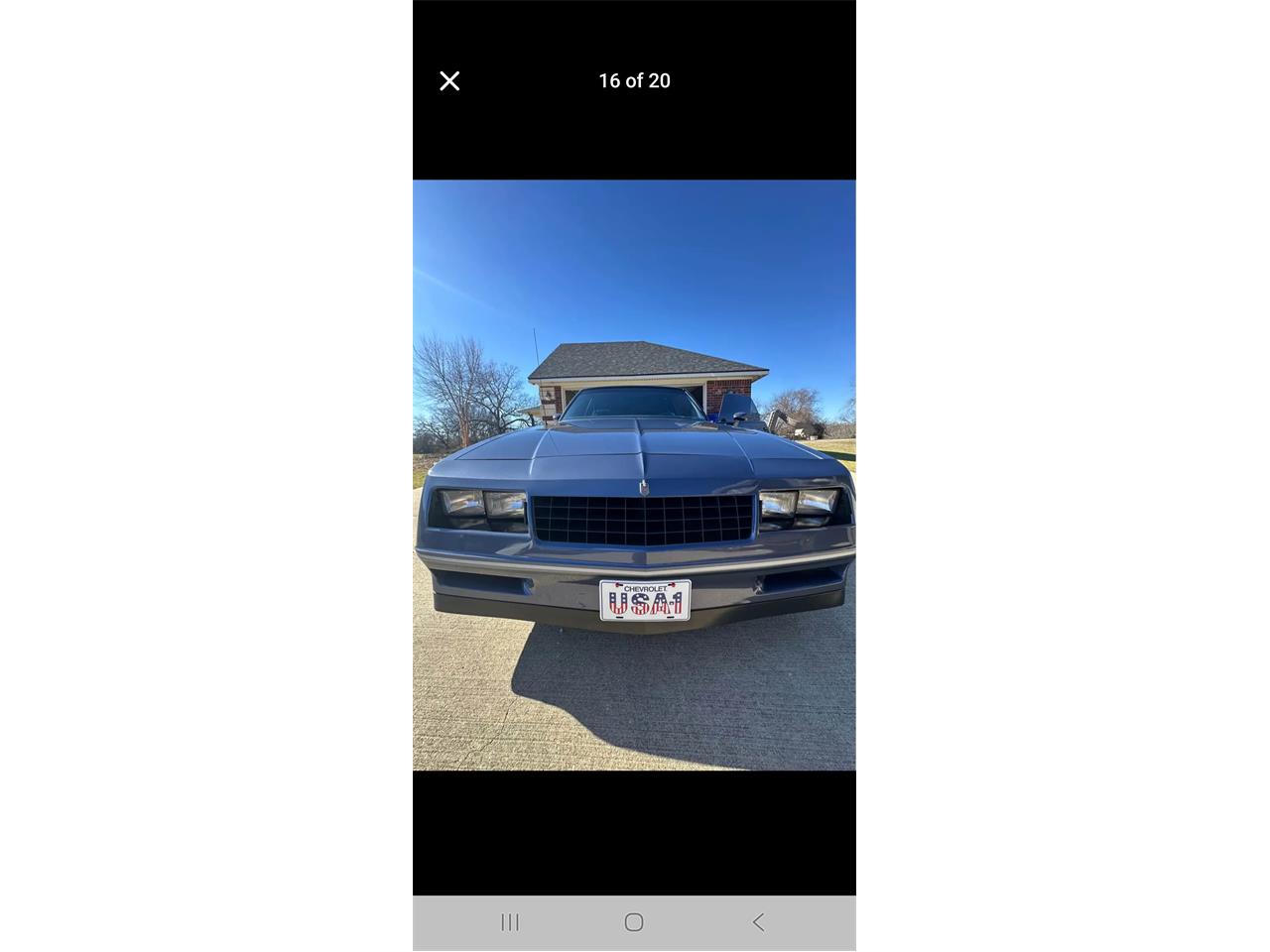The width and height of the screenshot is (1270, 952).
Task: Go to the home screen
Action: [634, 922]
